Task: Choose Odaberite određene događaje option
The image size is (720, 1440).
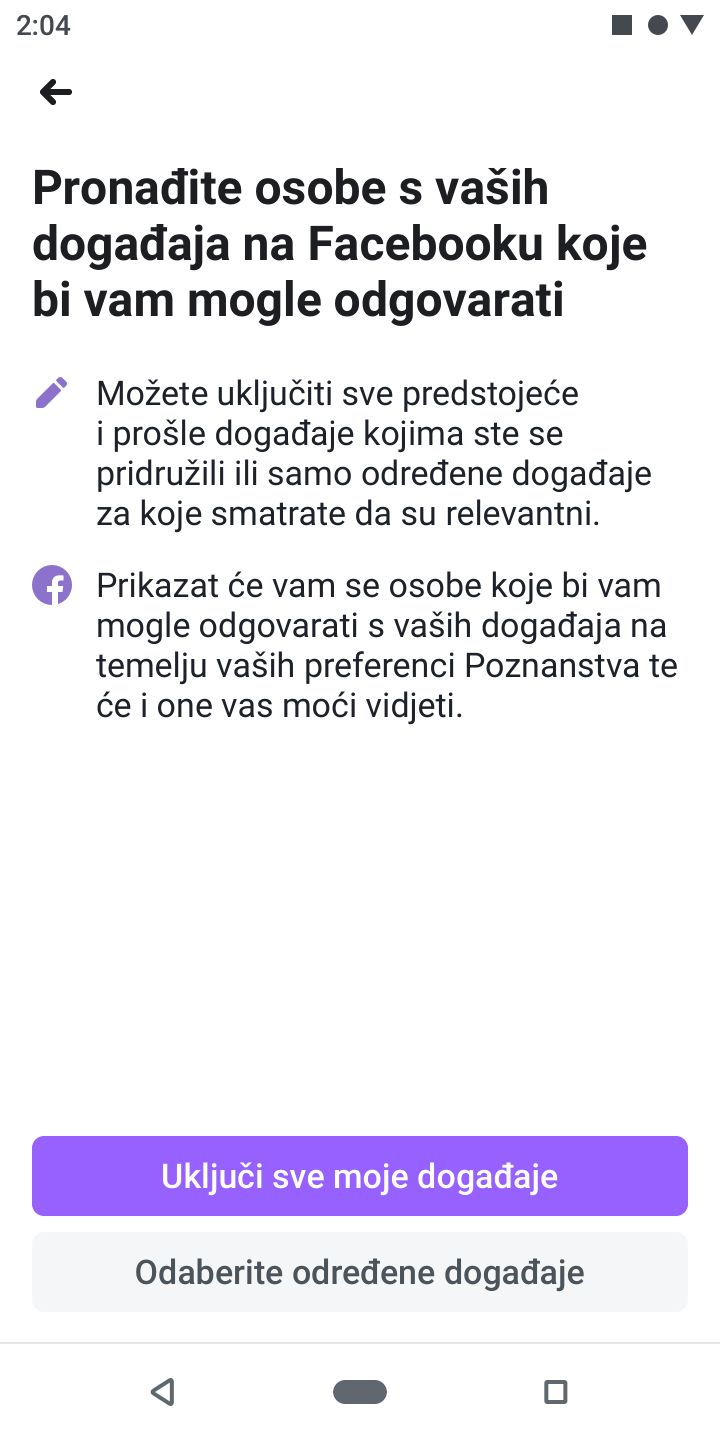Action: 360,1272
